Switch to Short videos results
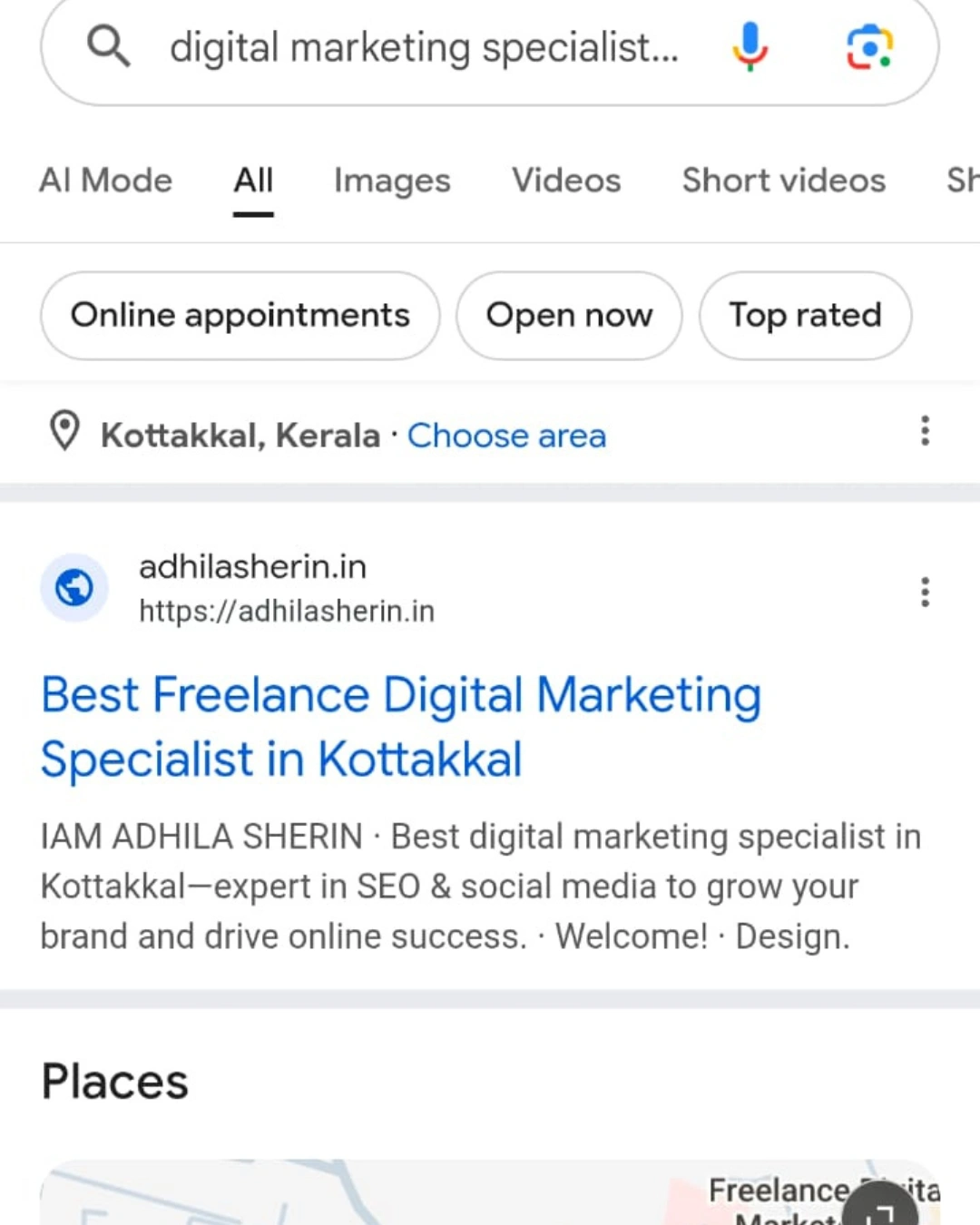This screenshot has height=1225, width=980. [x=783, y=181]
